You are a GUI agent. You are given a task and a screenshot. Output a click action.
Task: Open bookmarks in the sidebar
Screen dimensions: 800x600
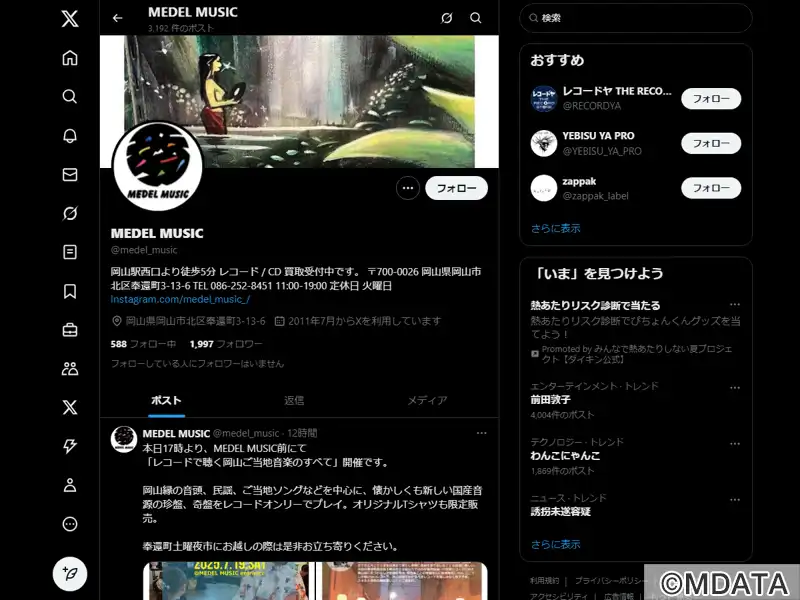[x=70, y=291]
